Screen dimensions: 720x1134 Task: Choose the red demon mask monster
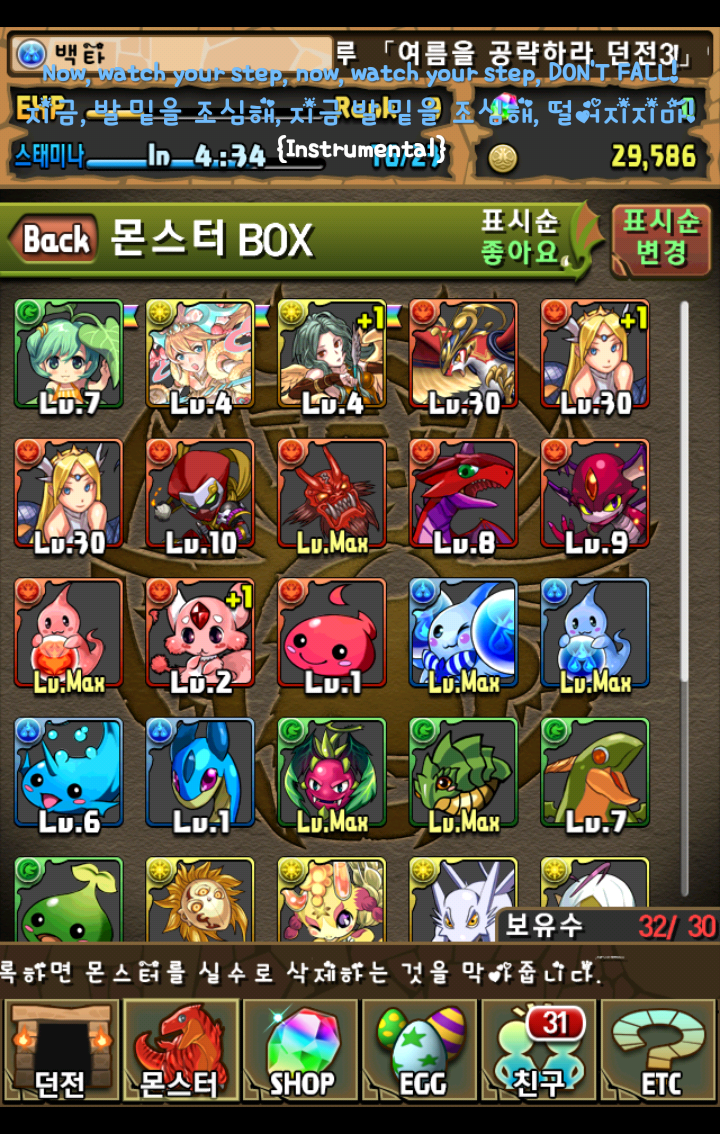click(332, 494)
